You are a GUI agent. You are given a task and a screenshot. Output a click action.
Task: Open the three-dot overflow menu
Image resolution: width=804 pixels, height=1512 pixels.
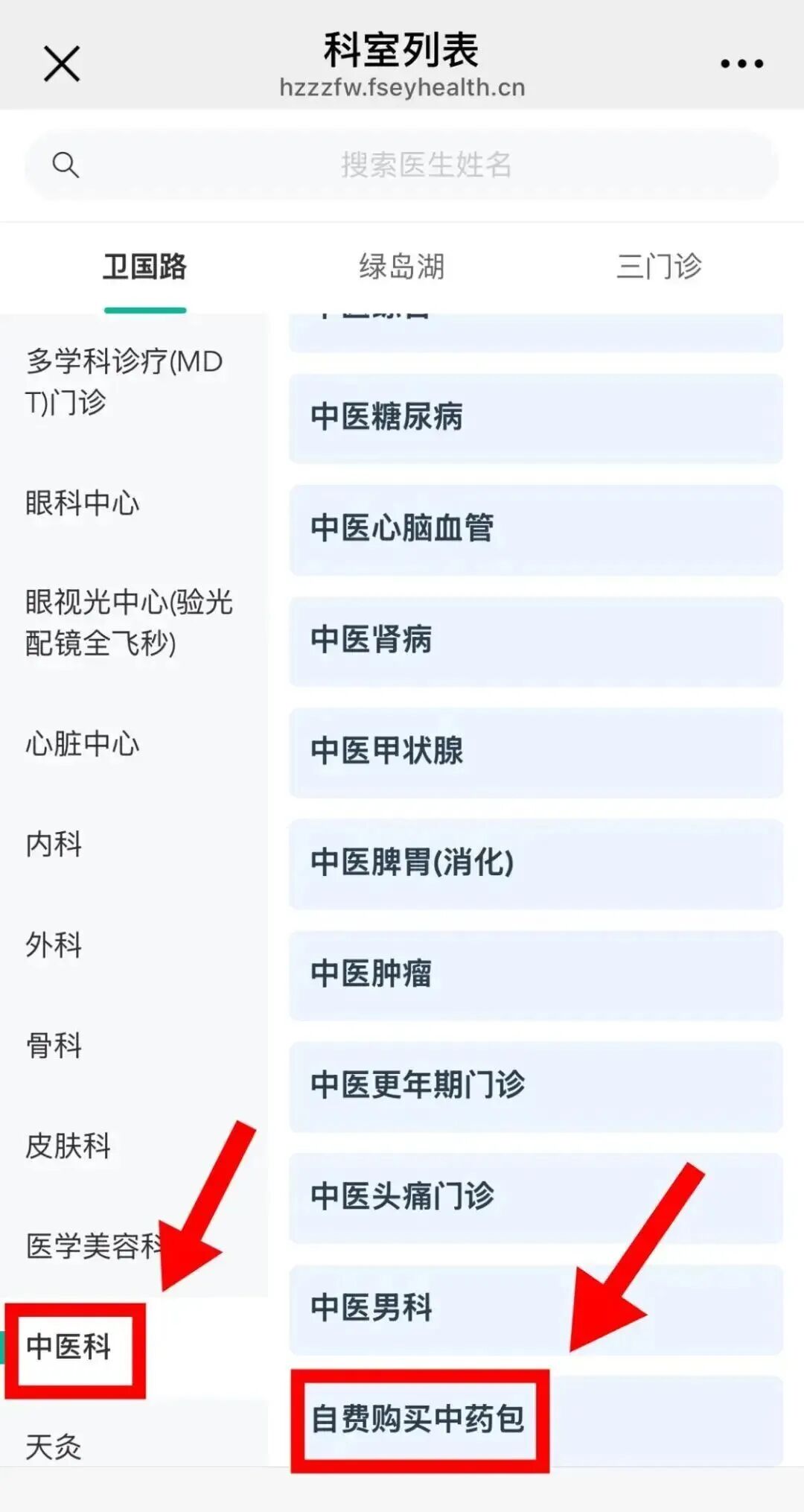click(x=741, y=63)
